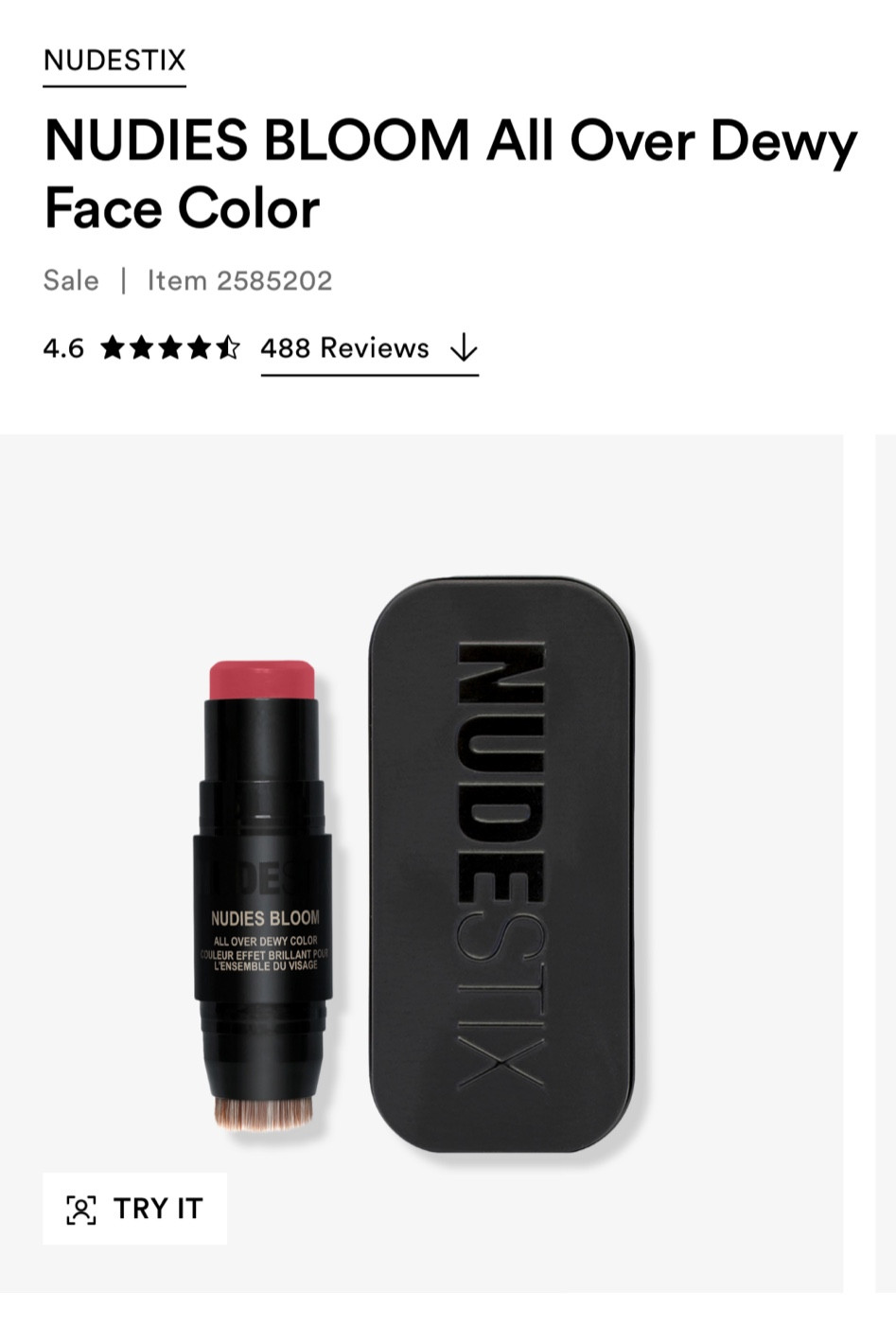The height and width of the screenshot is (1344, 896).
Task: Click the TRY IT button
Action: (134, 1209)
